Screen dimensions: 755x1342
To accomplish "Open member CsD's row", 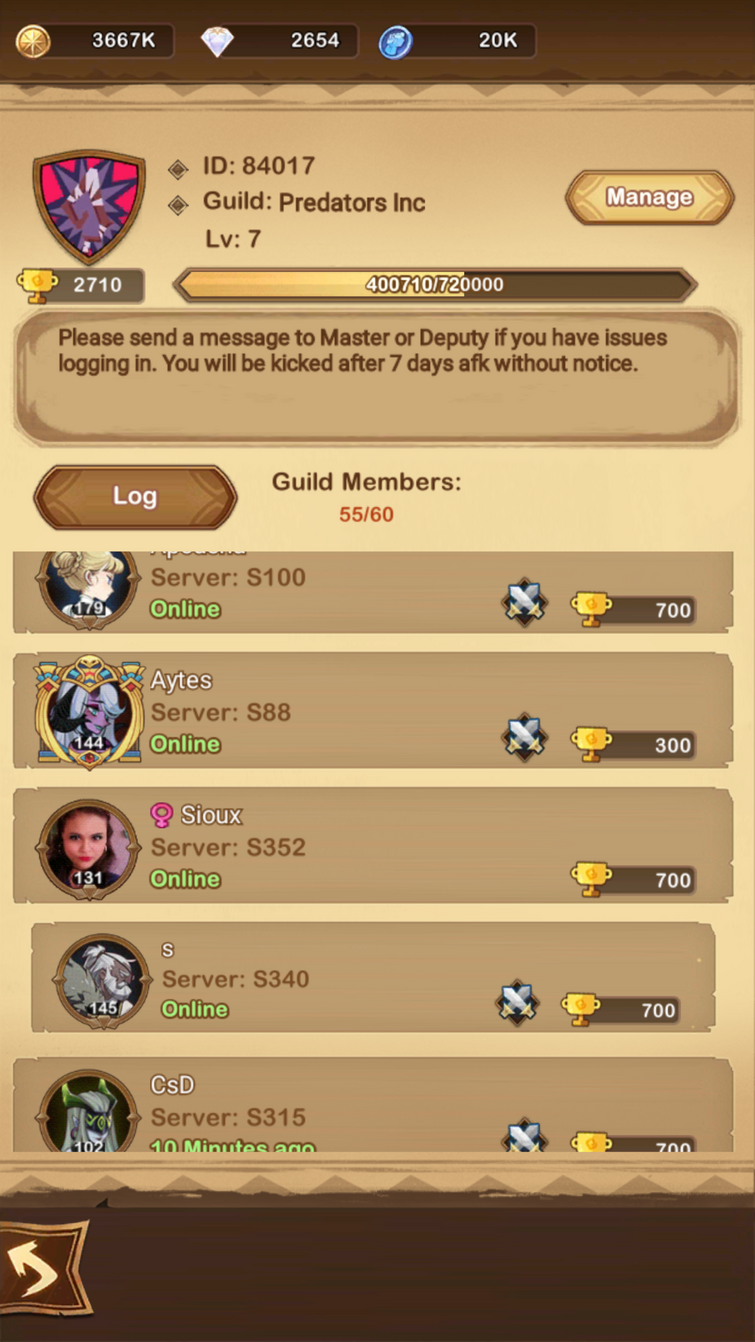I will [373, 1104].
